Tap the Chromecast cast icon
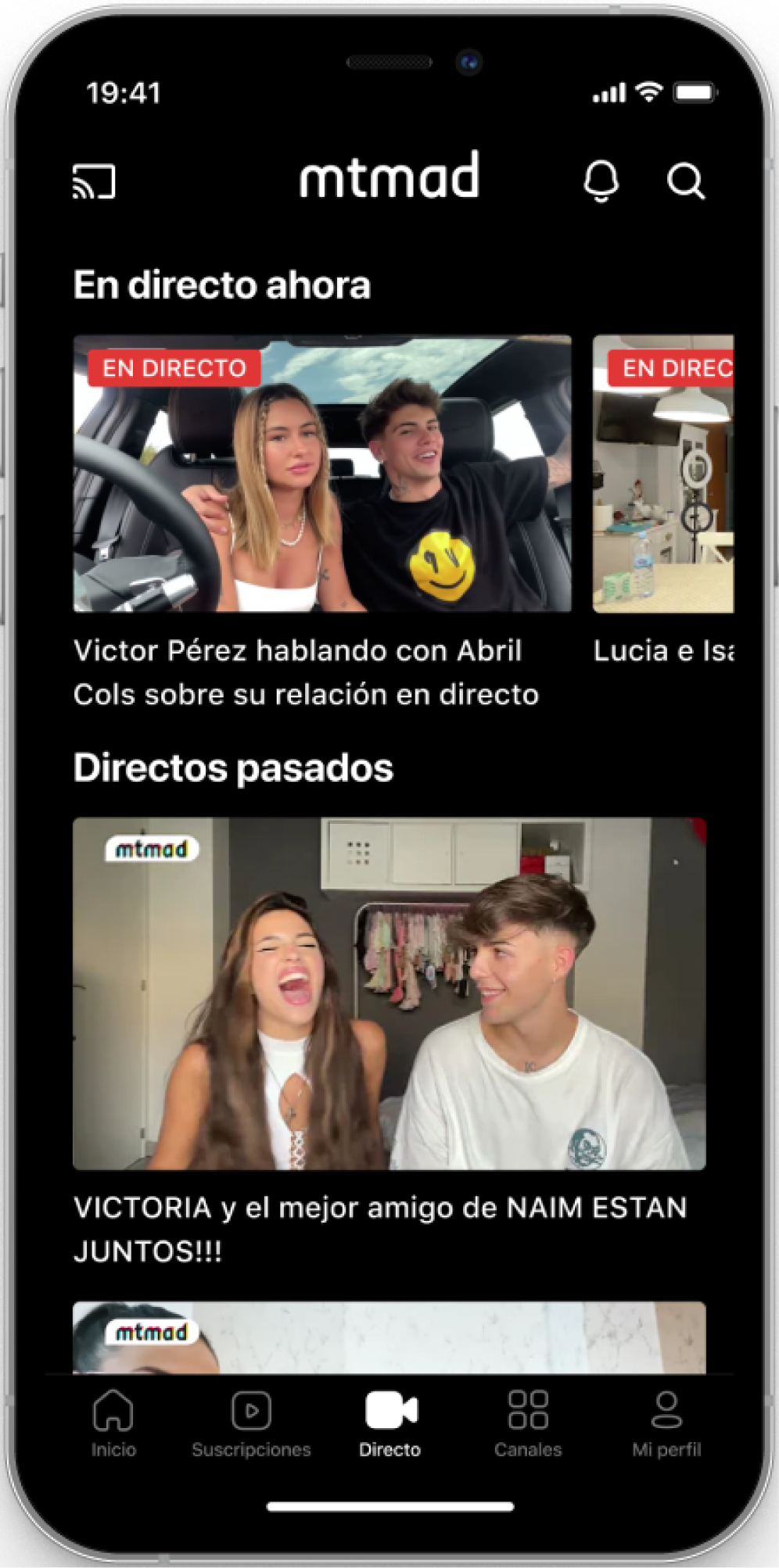The image size is (779, 1568). [93, 181]
